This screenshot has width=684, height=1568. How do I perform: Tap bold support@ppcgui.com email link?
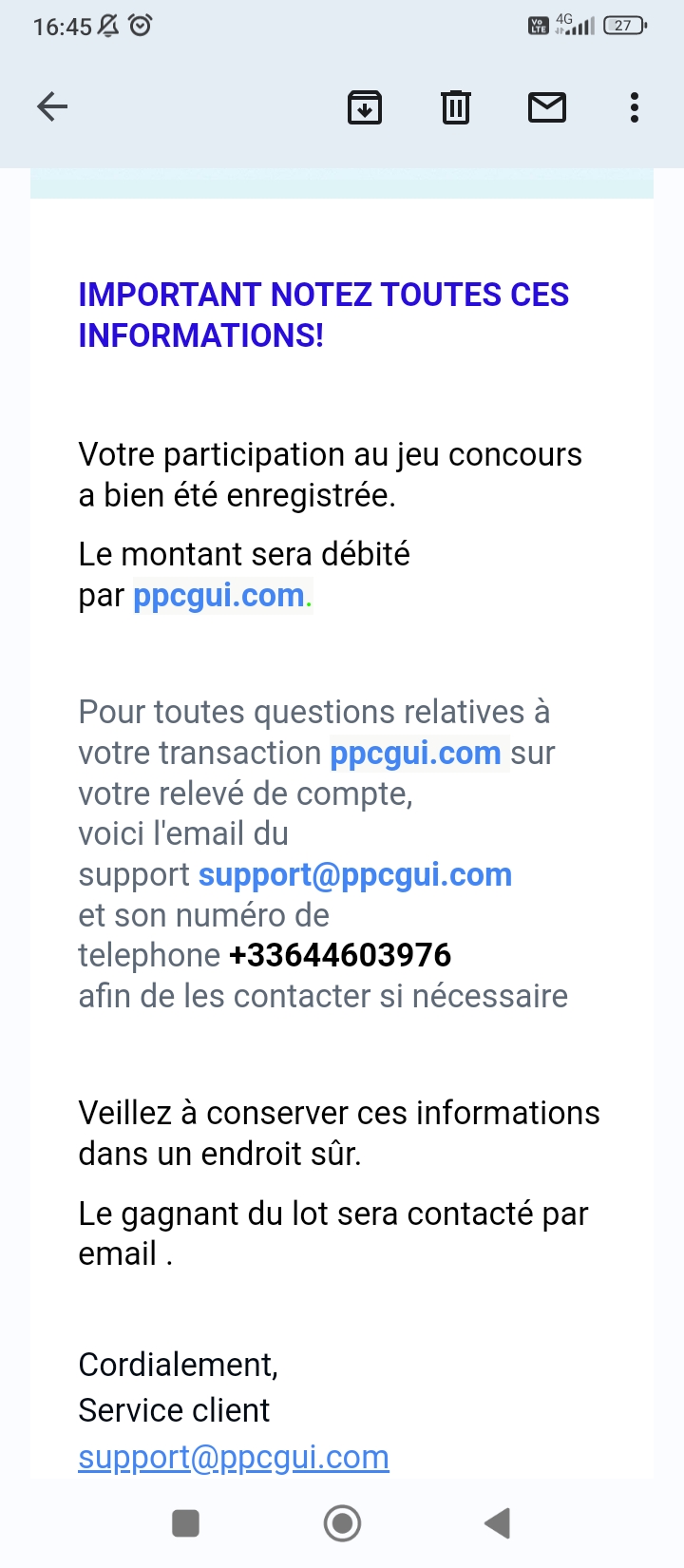355,875
